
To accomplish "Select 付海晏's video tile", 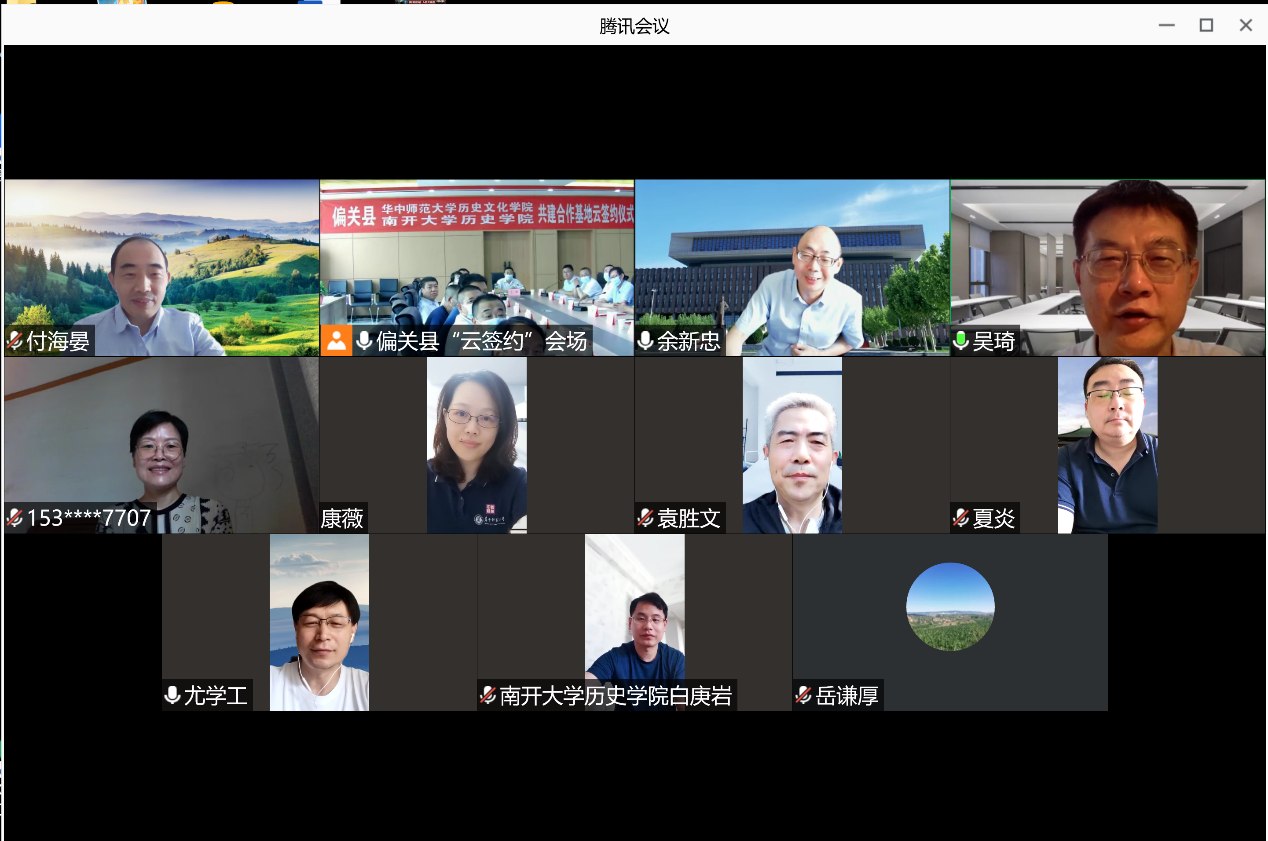I will [x=162, y=268].
